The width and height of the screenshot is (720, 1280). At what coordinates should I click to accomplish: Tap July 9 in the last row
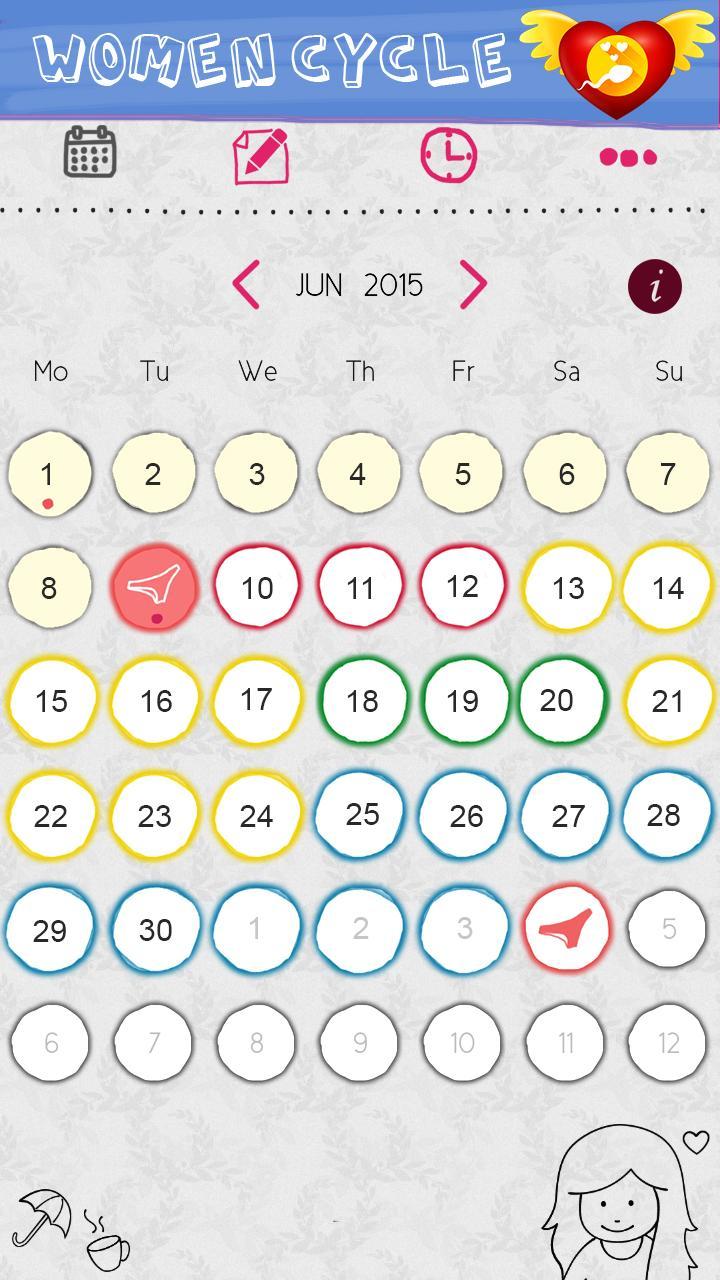pos(360,1044)
